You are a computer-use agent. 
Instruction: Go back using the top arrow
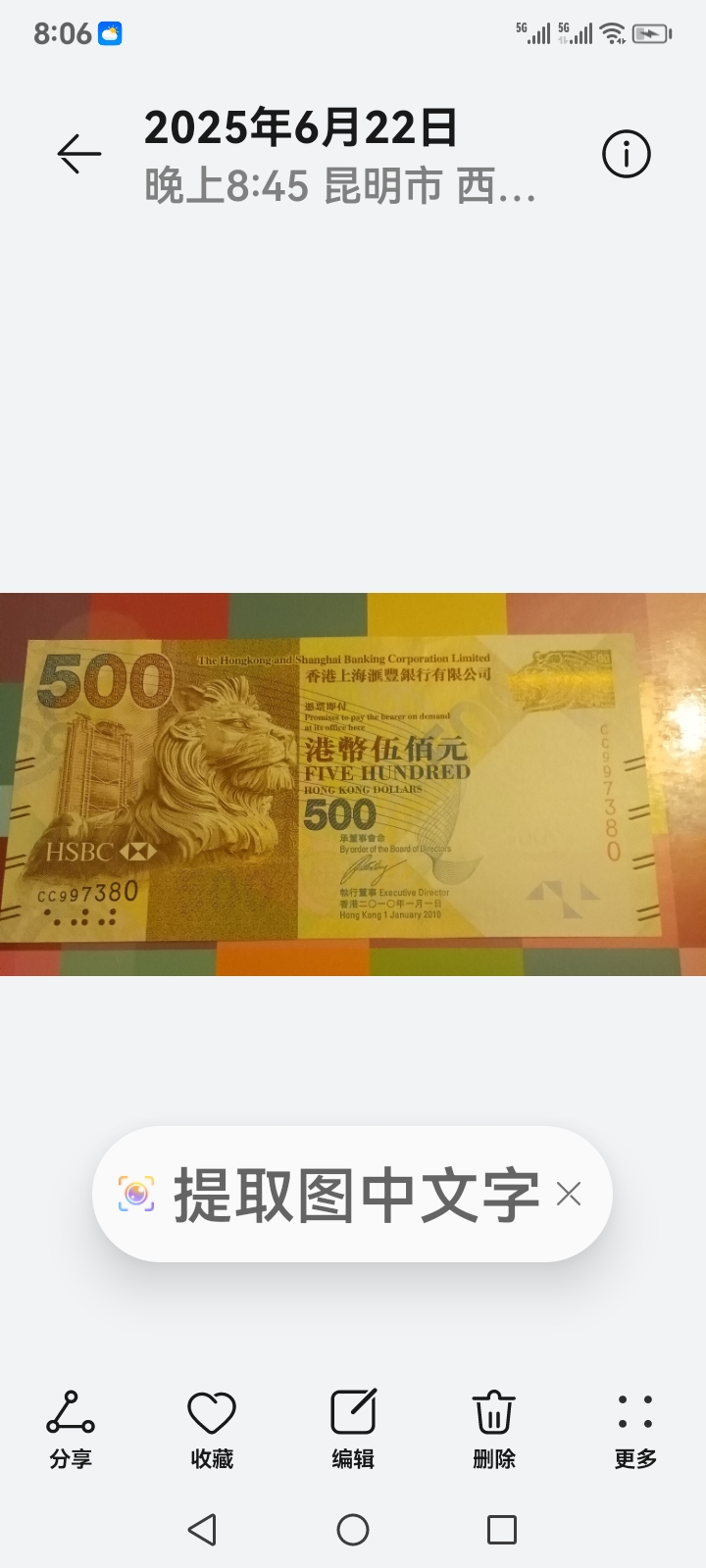(78, 154)
